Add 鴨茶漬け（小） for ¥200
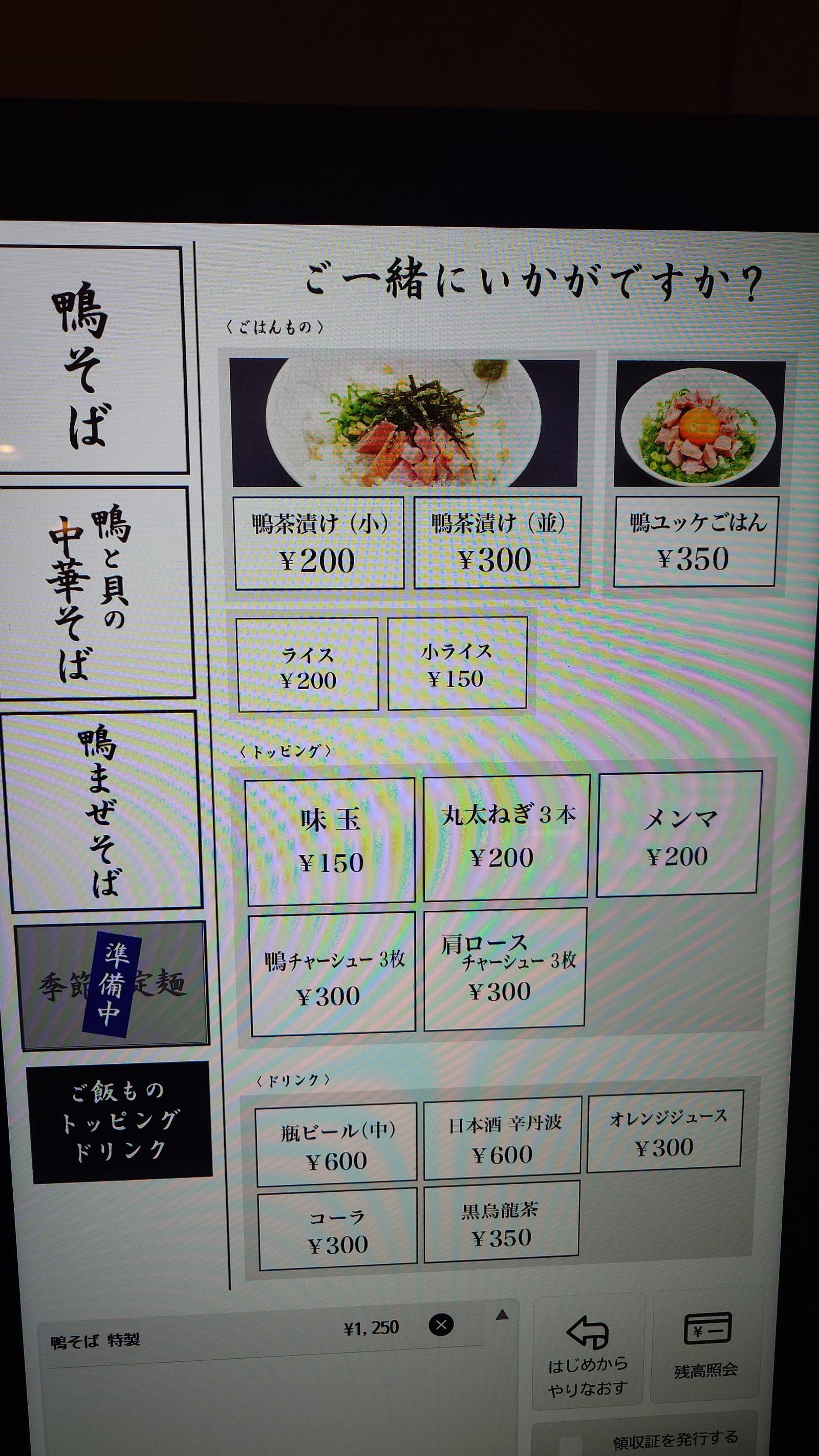 pyautogui.click(x=319, y=543)
